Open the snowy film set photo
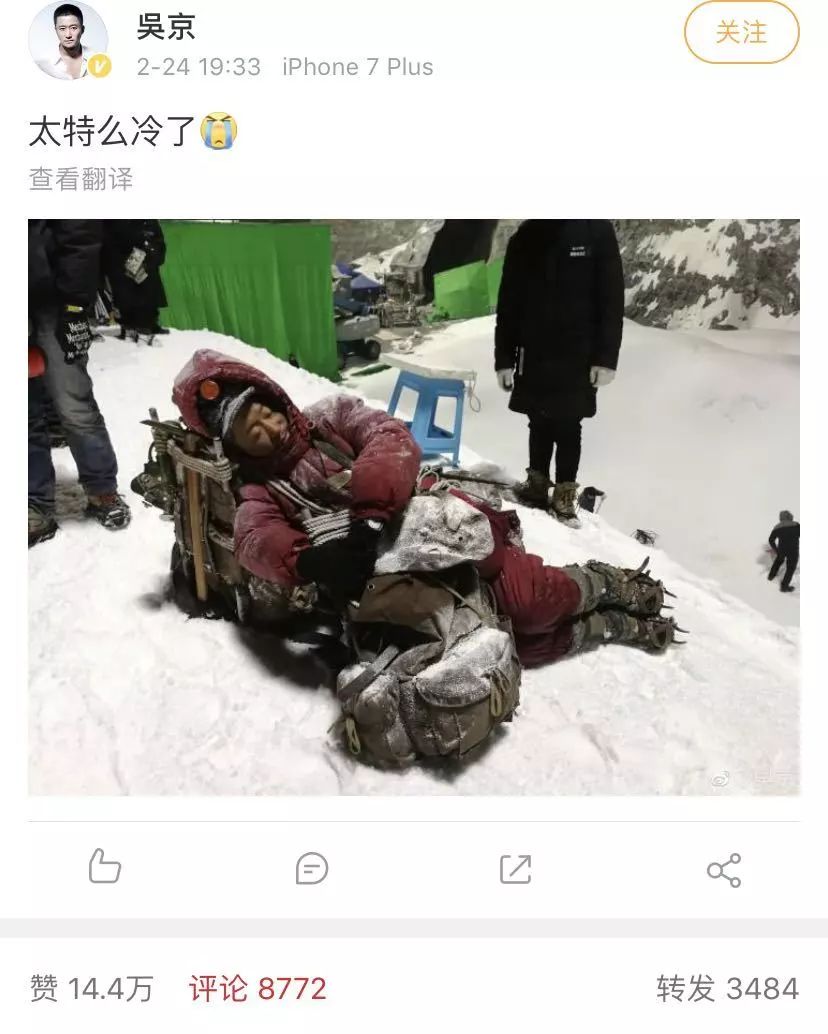The width and height of the screenshot is (828, 1034). tap(413, 507)
